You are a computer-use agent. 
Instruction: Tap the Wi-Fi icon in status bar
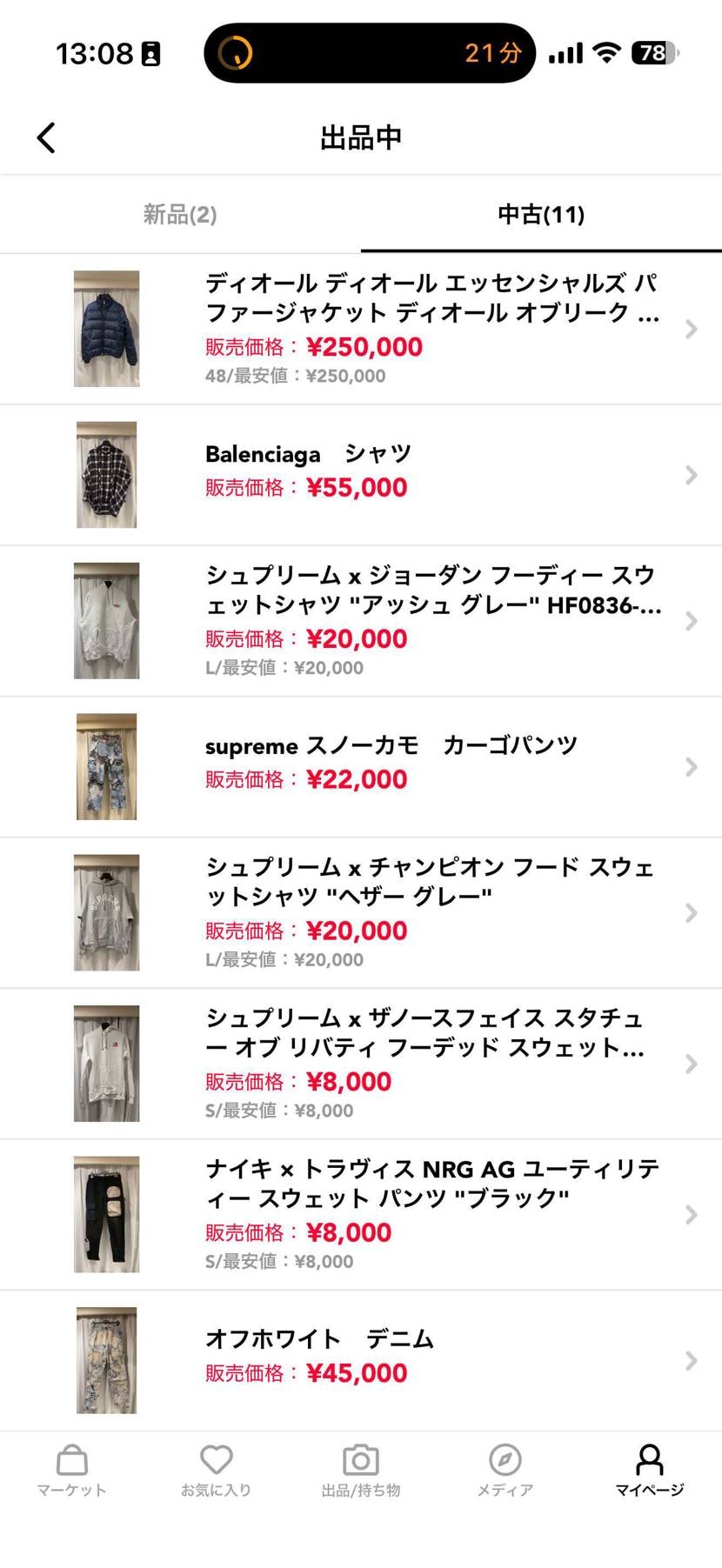pos(606,53)
